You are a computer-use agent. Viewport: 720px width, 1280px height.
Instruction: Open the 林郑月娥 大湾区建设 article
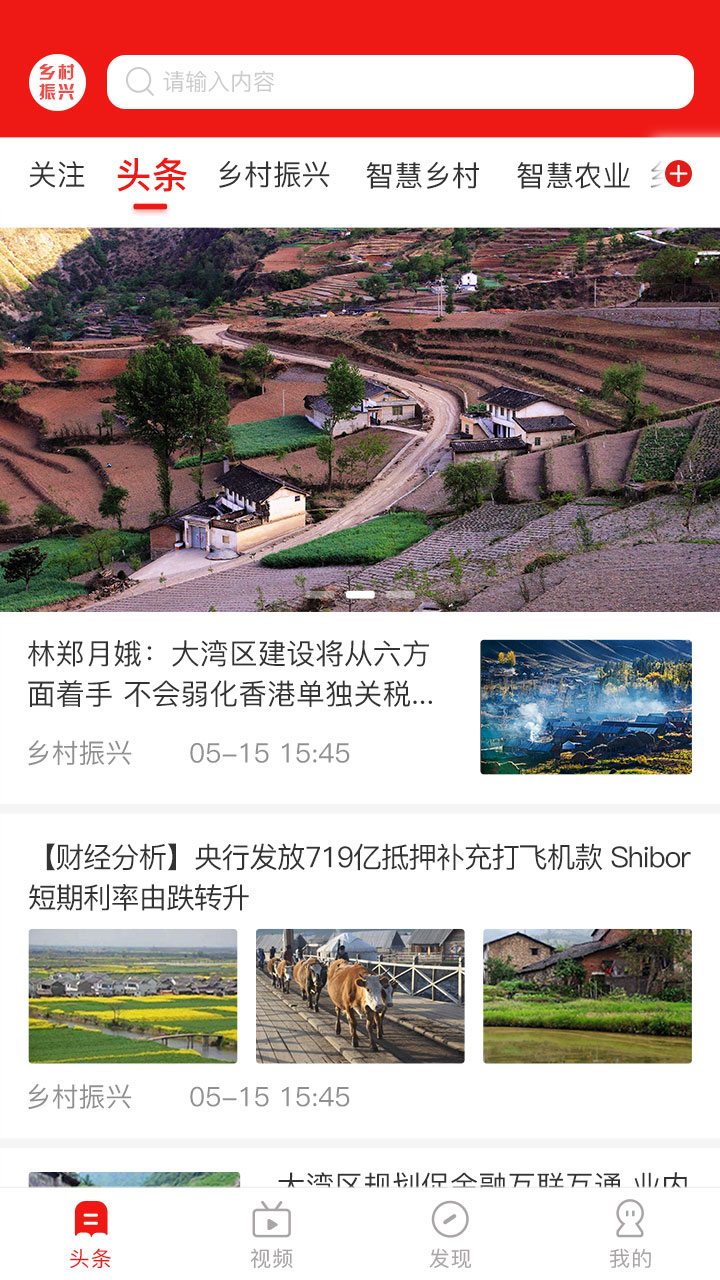232,674
